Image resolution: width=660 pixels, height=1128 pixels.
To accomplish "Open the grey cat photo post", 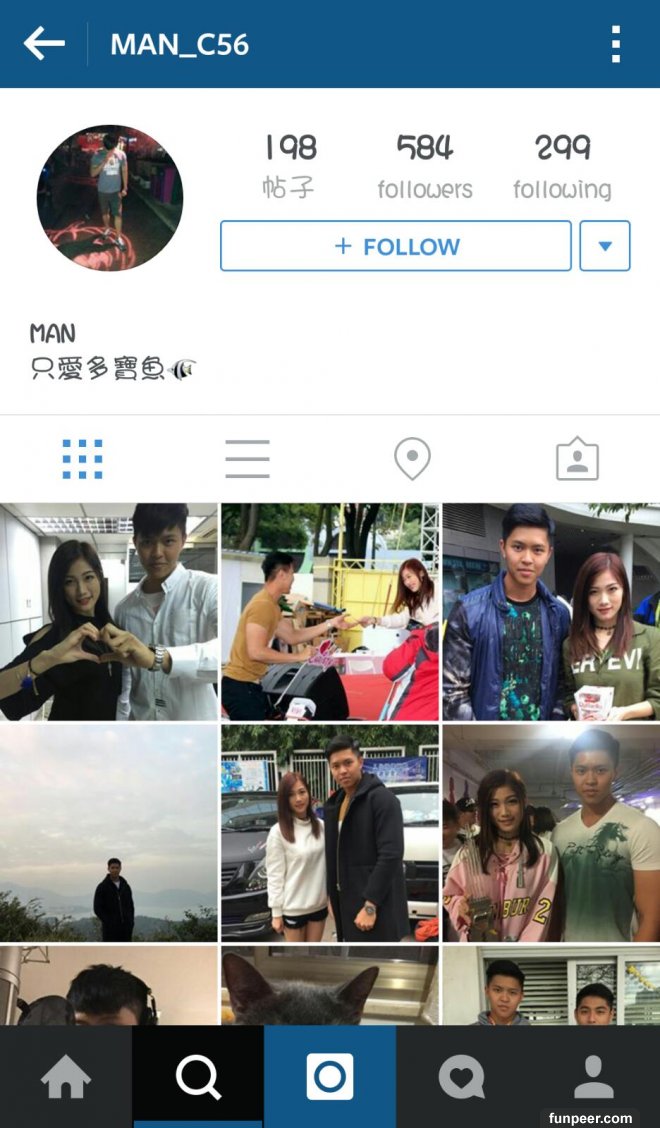I will [x=330, y=986].
